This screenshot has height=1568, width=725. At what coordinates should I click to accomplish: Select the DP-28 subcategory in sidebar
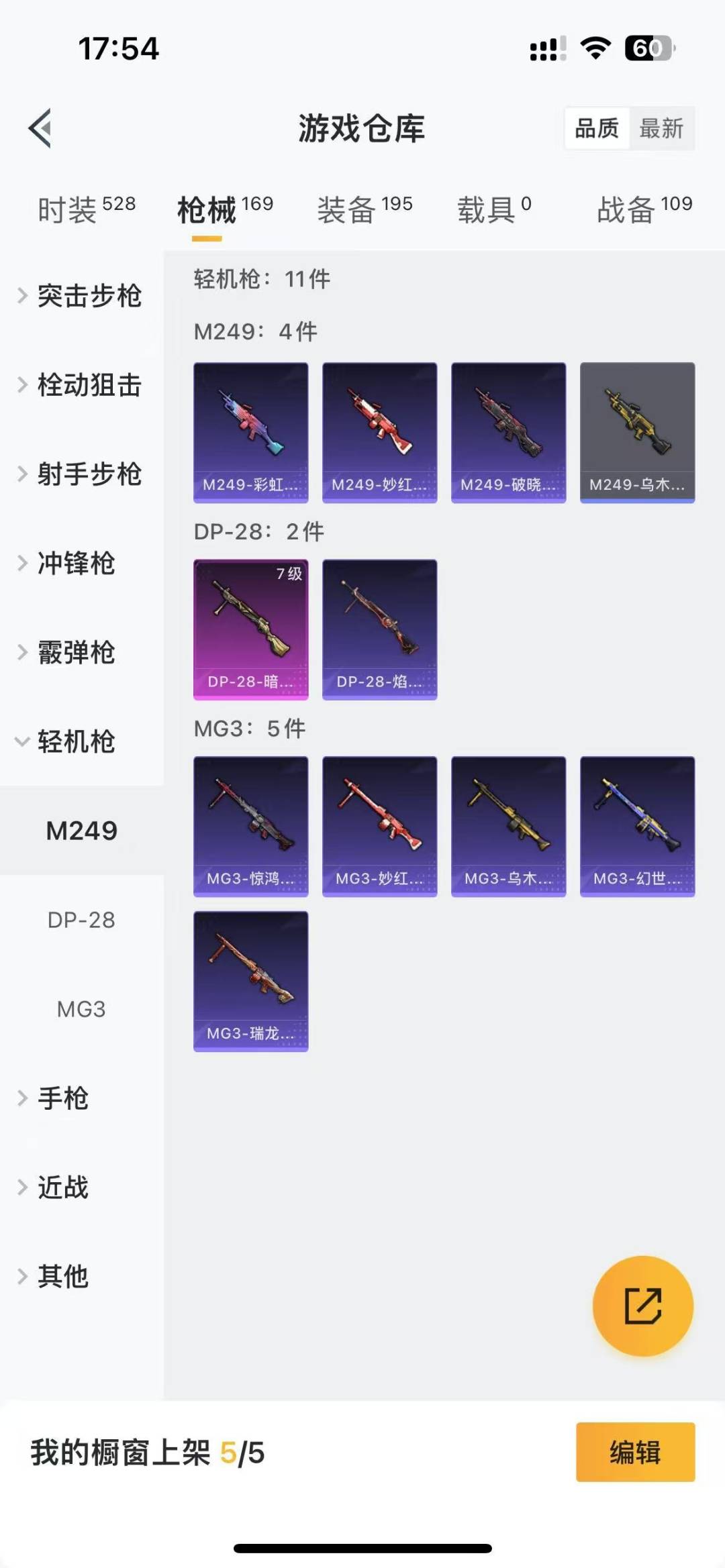pos(81,920)
